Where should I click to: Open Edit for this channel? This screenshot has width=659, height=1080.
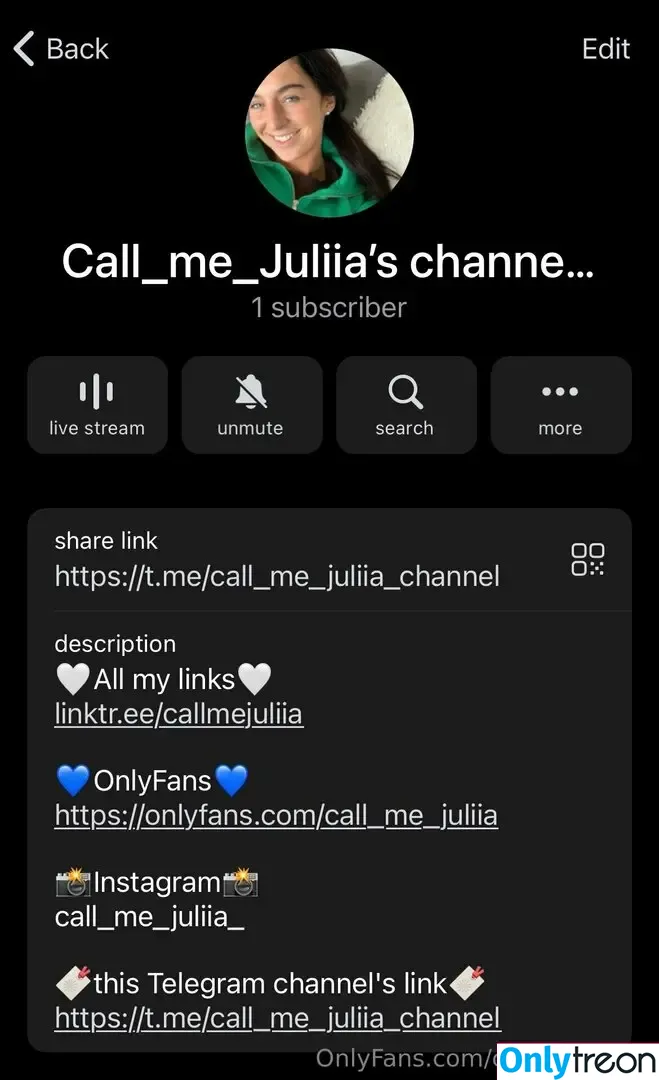606,49
